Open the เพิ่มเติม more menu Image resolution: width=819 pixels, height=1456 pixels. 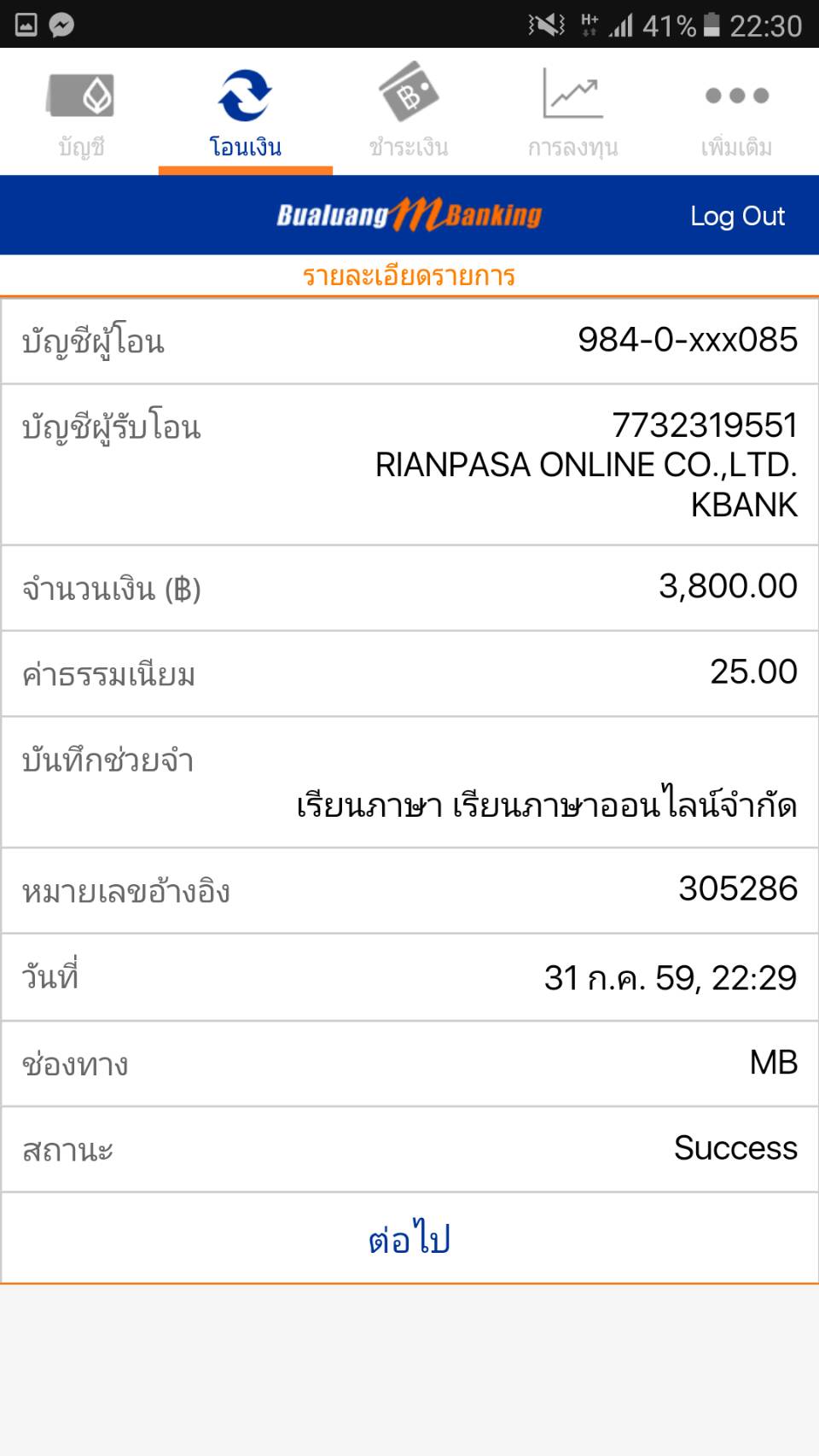tap(736, 112)
